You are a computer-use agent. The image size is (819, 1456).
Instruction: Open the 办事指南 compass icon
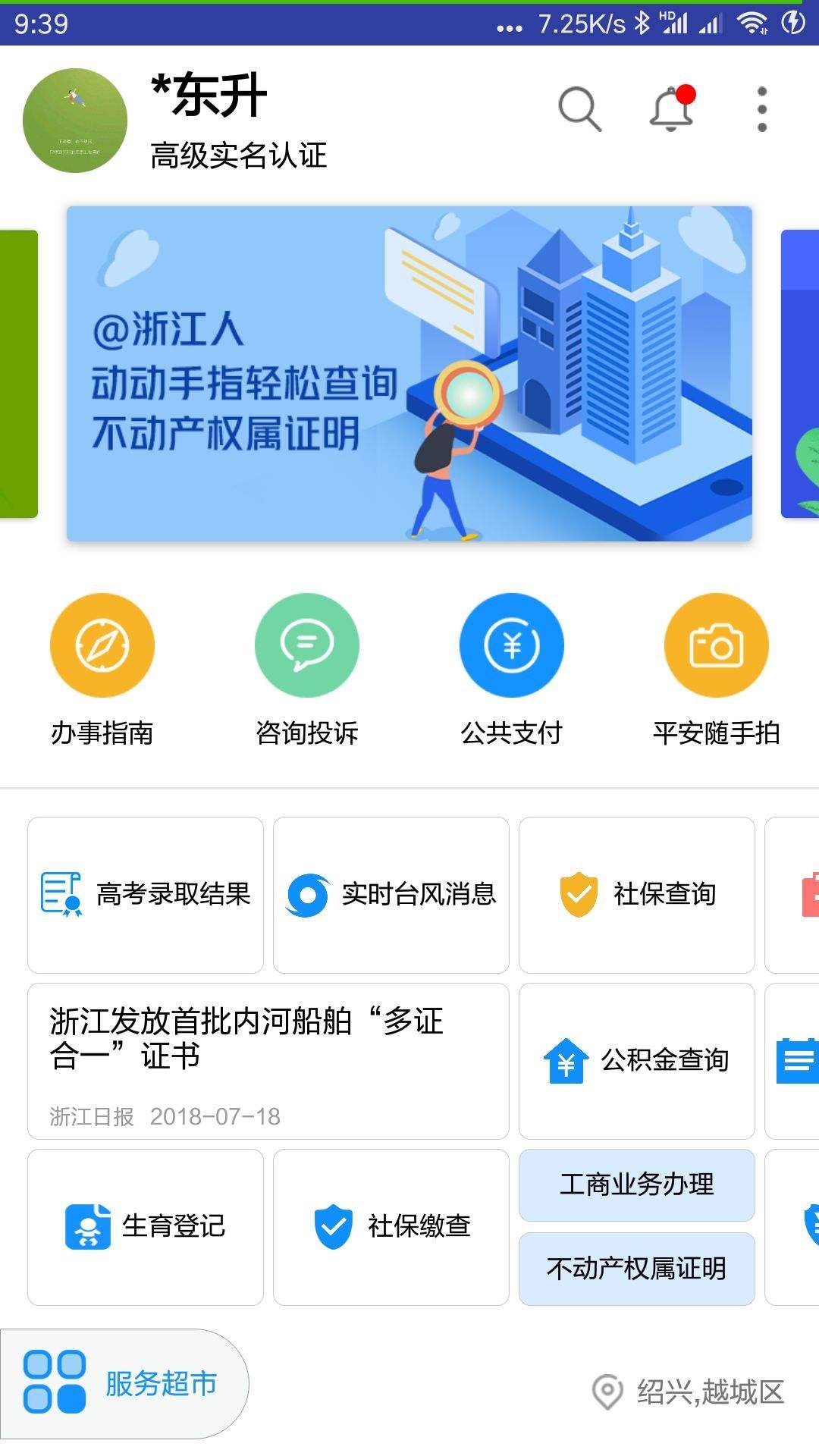101,645
